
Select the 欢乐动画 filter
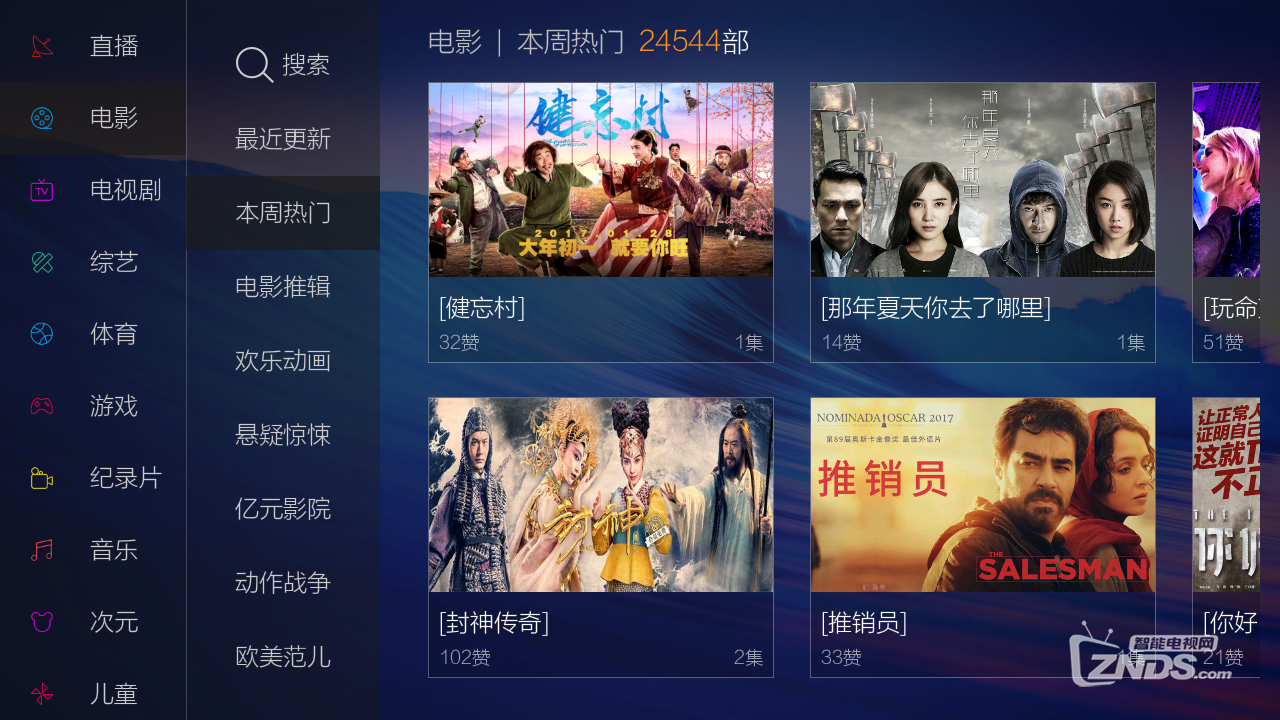click(x=283, y=361)
